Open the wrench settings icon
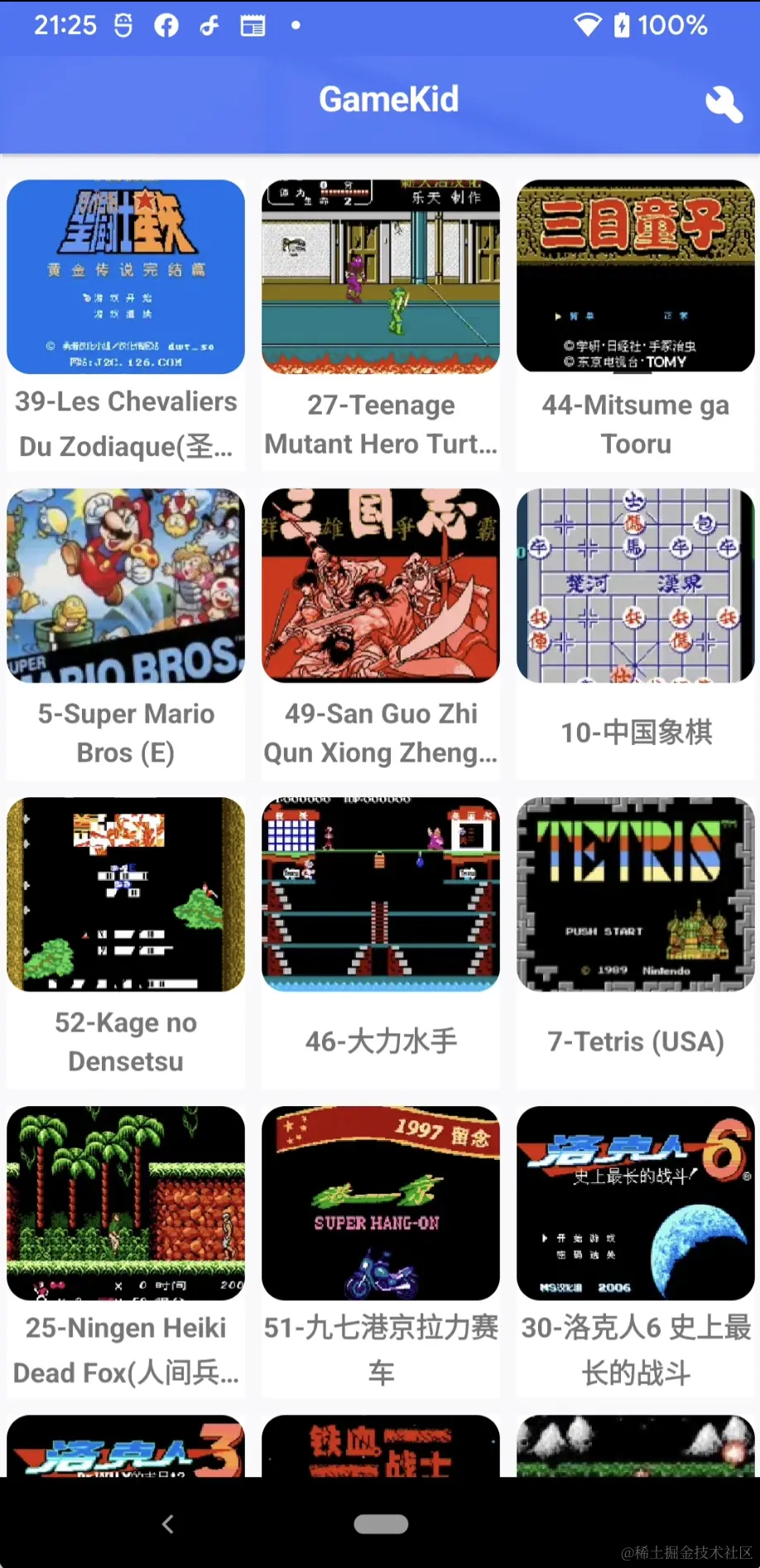Viewport: 760px width, 1568px height. pyautogui.click(x=723, y=103)
